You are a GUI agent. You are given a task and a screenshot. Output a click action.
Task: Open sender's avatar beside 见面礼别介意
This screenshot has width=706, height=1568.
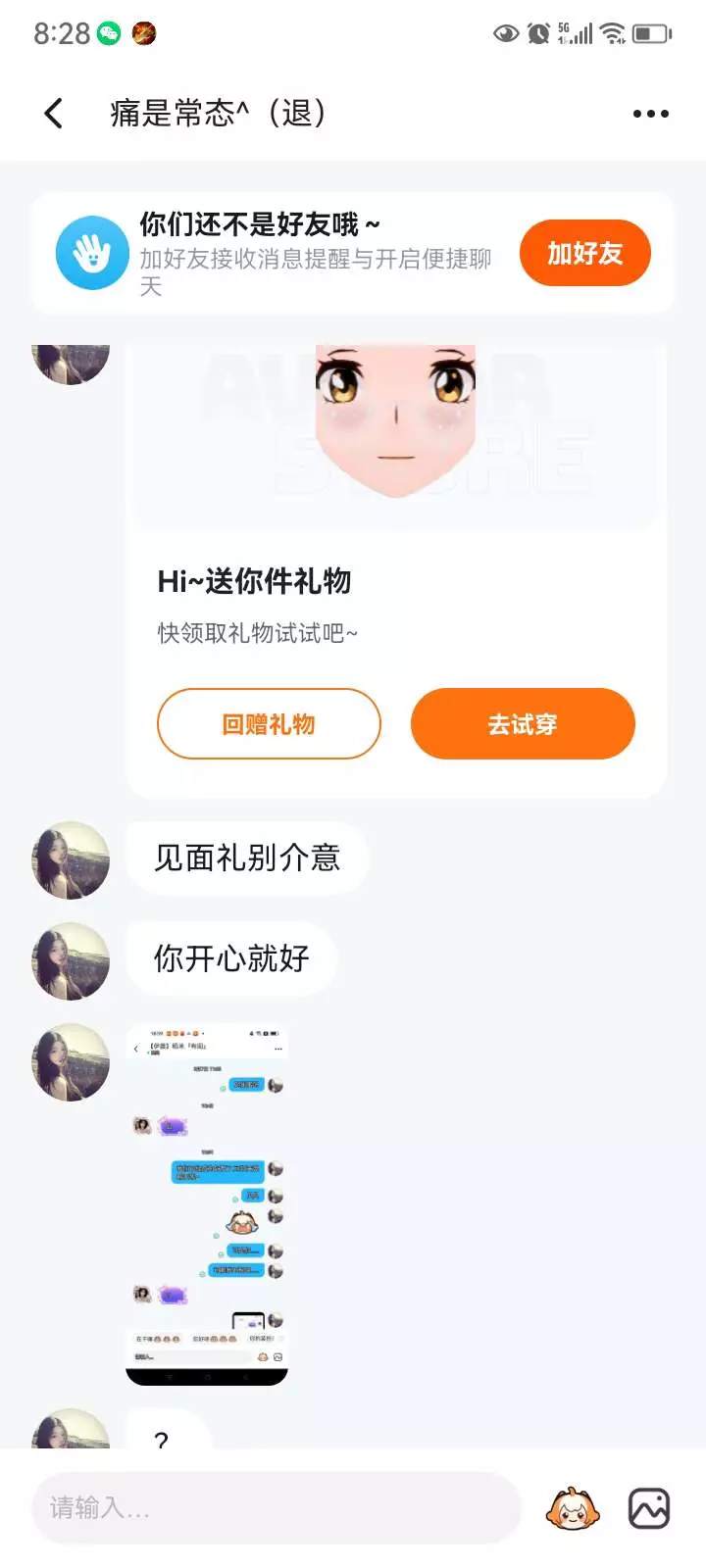[x=71, y=860]
